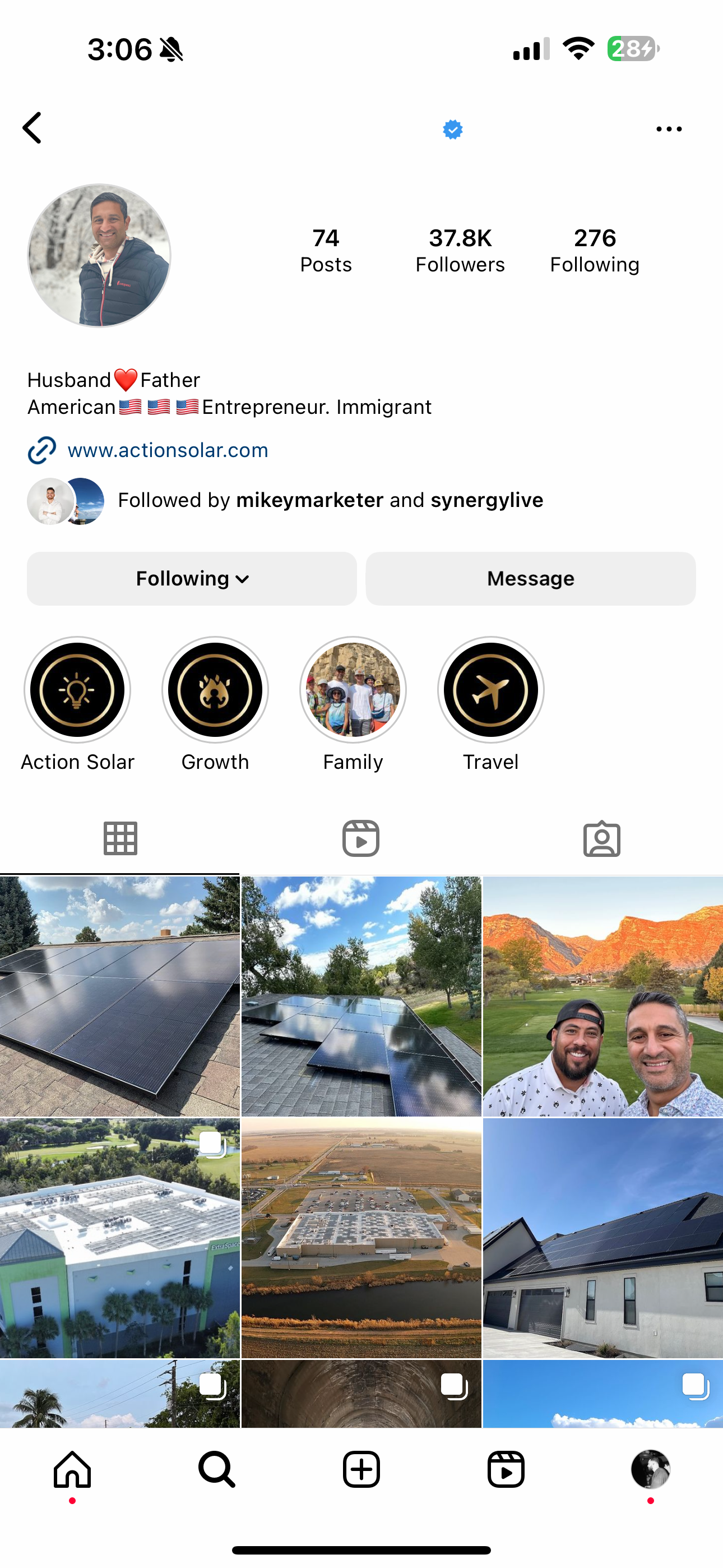The width and height of the screenshot is (723, 1568).
Task: Open the Growth story highlight
Action: point(215,690)
